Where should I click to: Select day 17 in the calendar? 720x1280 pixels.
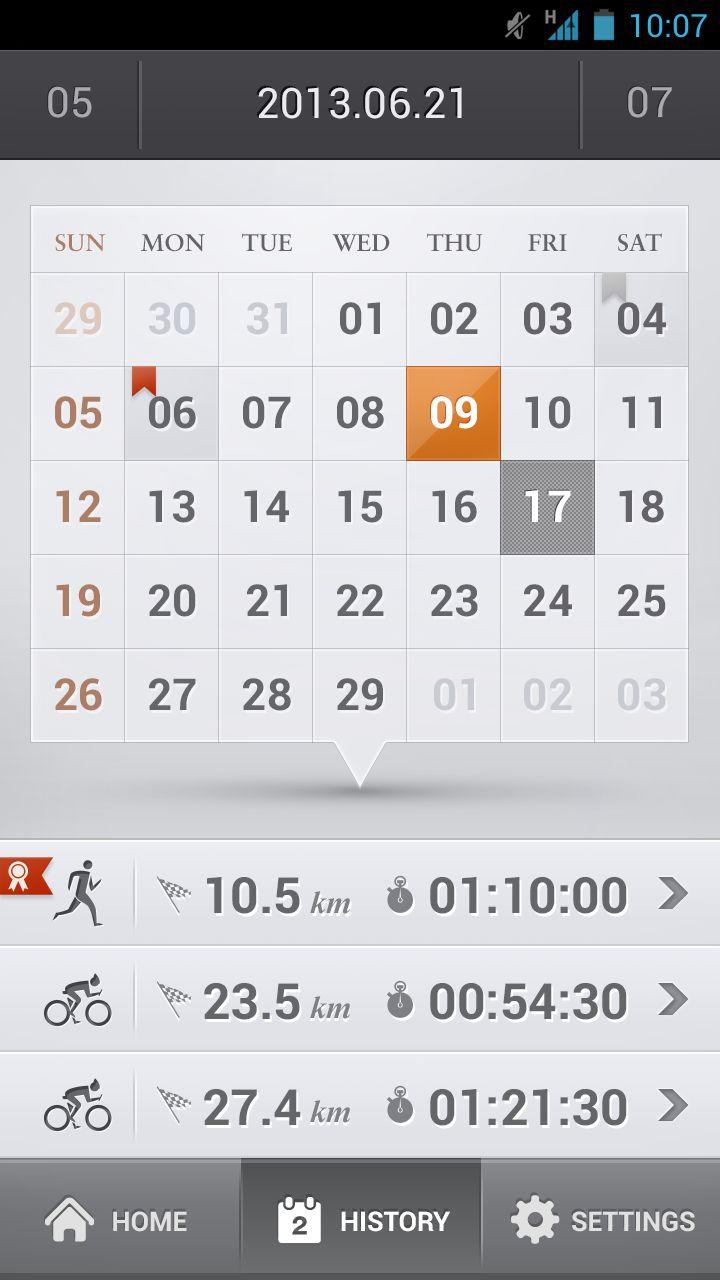[x=547, y=507]
